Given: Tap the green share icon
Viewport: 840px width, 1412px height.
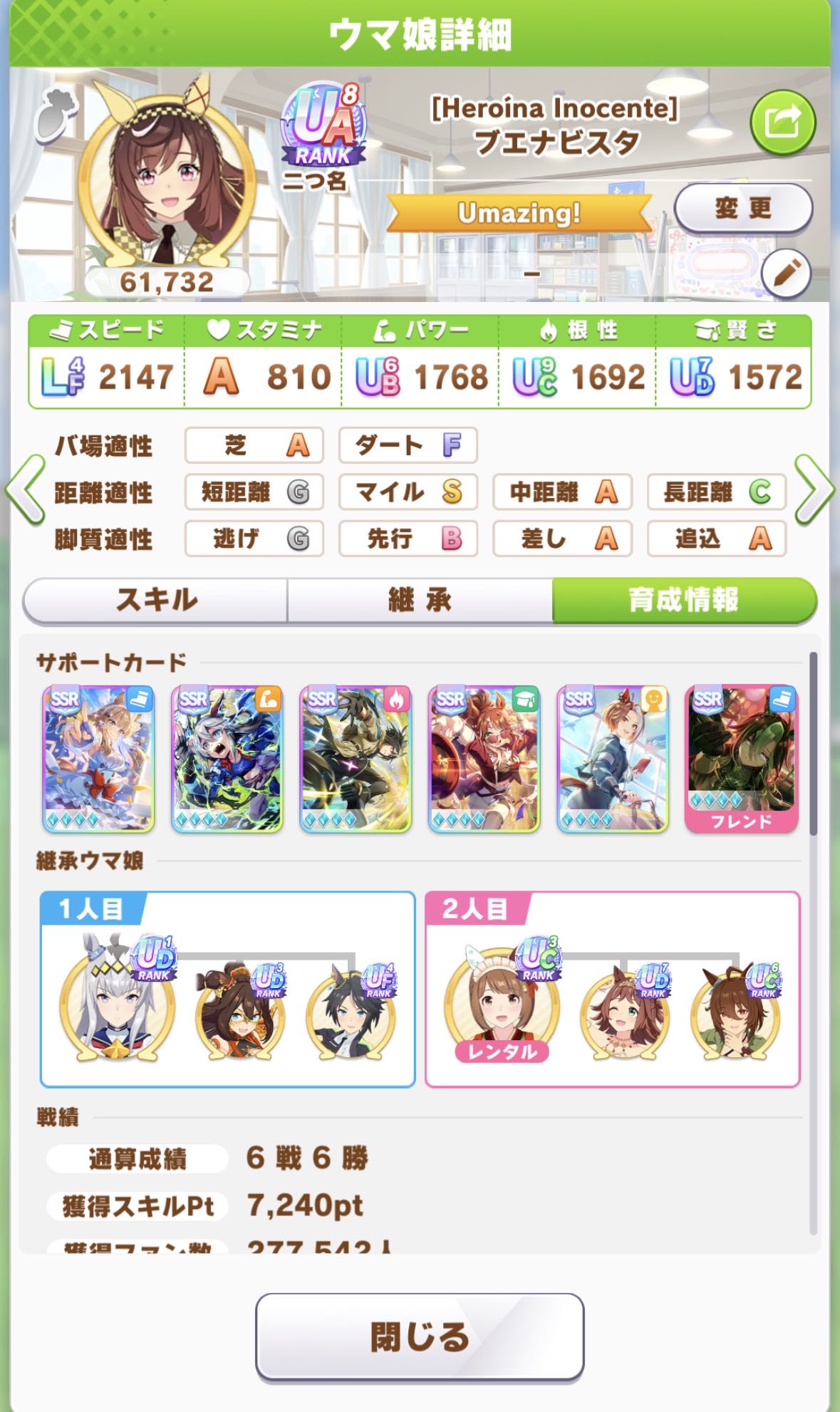Looking at the screenshot, I should tap(782, 122).
